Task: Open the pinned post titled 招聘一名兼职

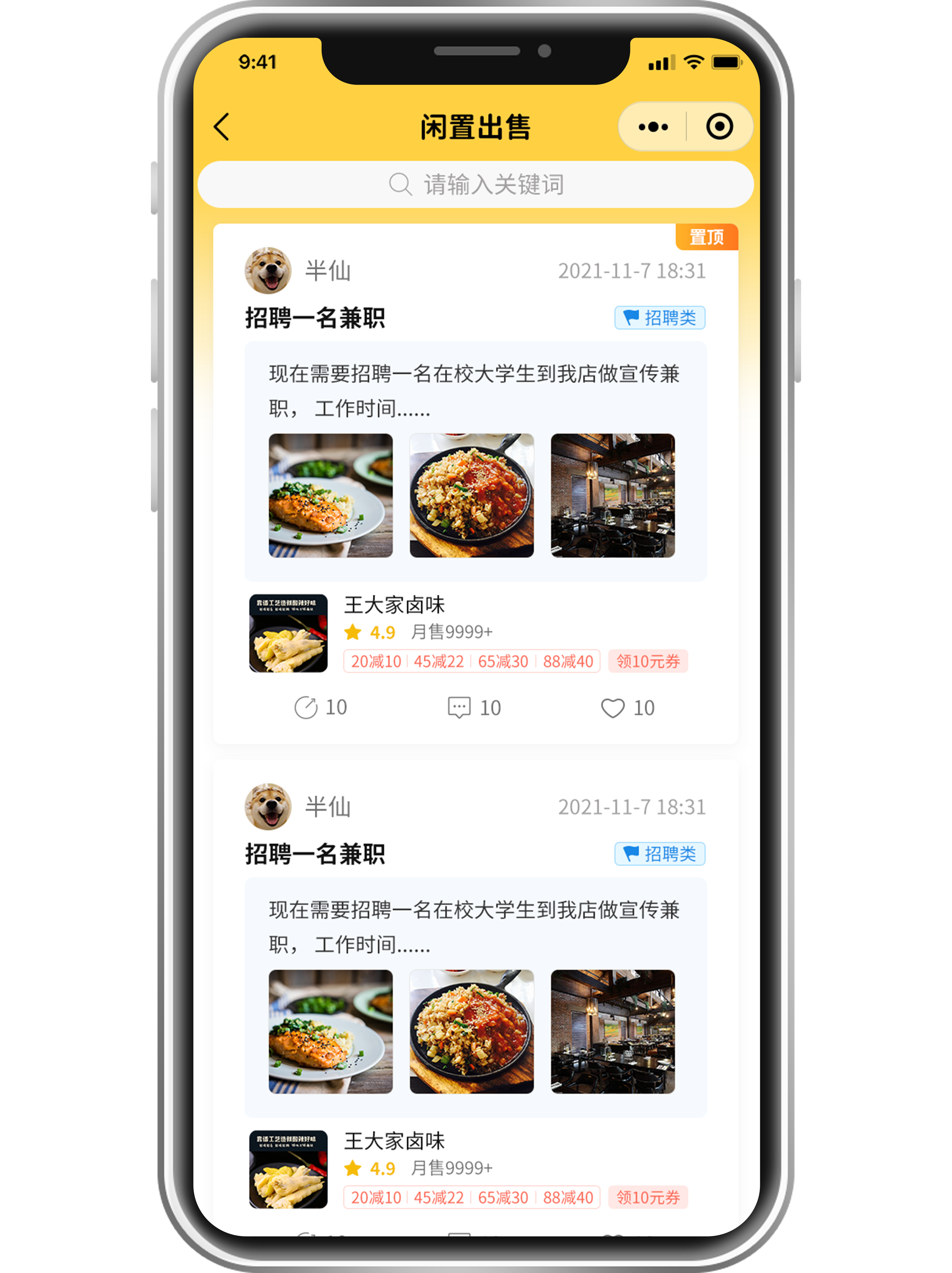Action: 315,318
